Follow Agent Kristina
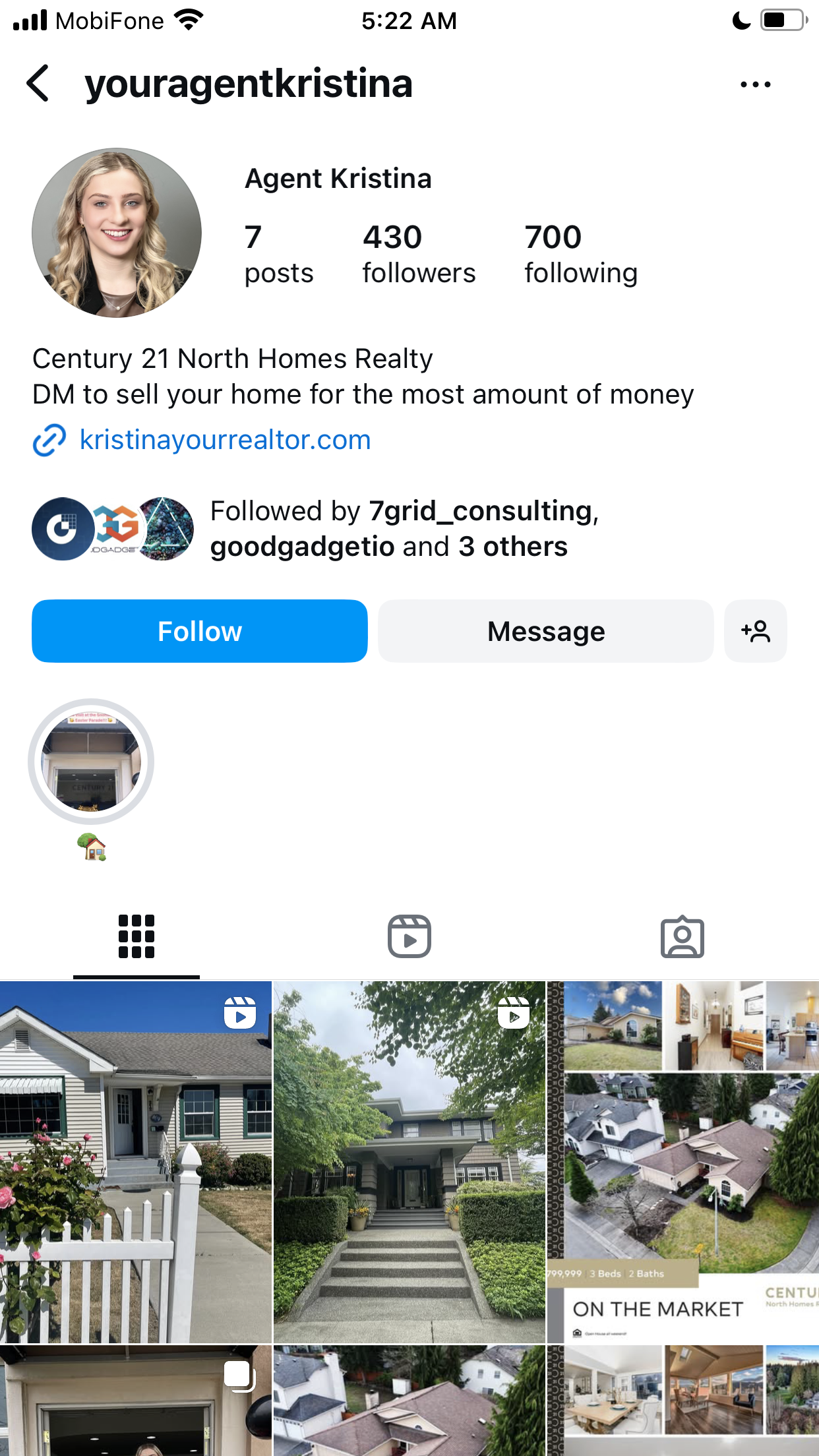The image size is (819, 1456). (x=200, y=631)
